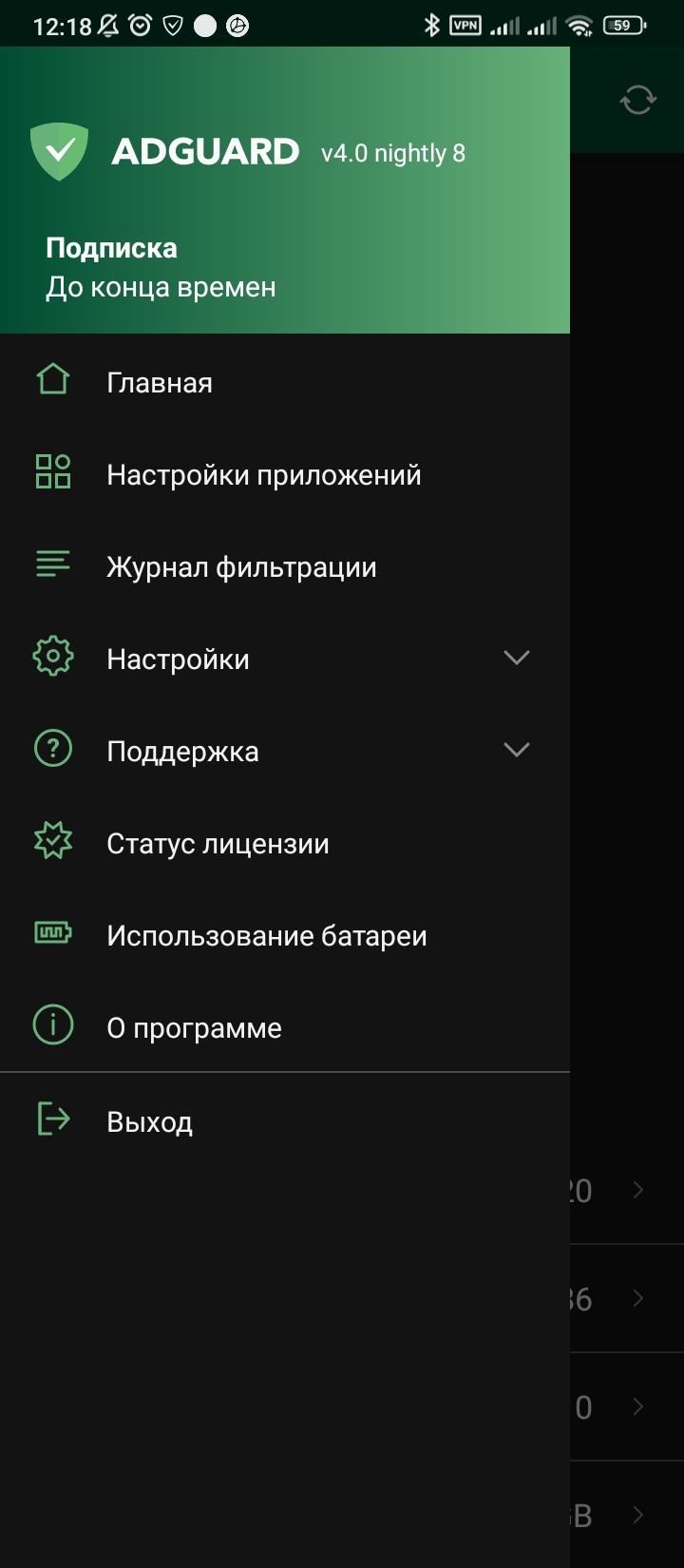
Task: Open Журнал фильтрации
Action: (x=285, y=566)
